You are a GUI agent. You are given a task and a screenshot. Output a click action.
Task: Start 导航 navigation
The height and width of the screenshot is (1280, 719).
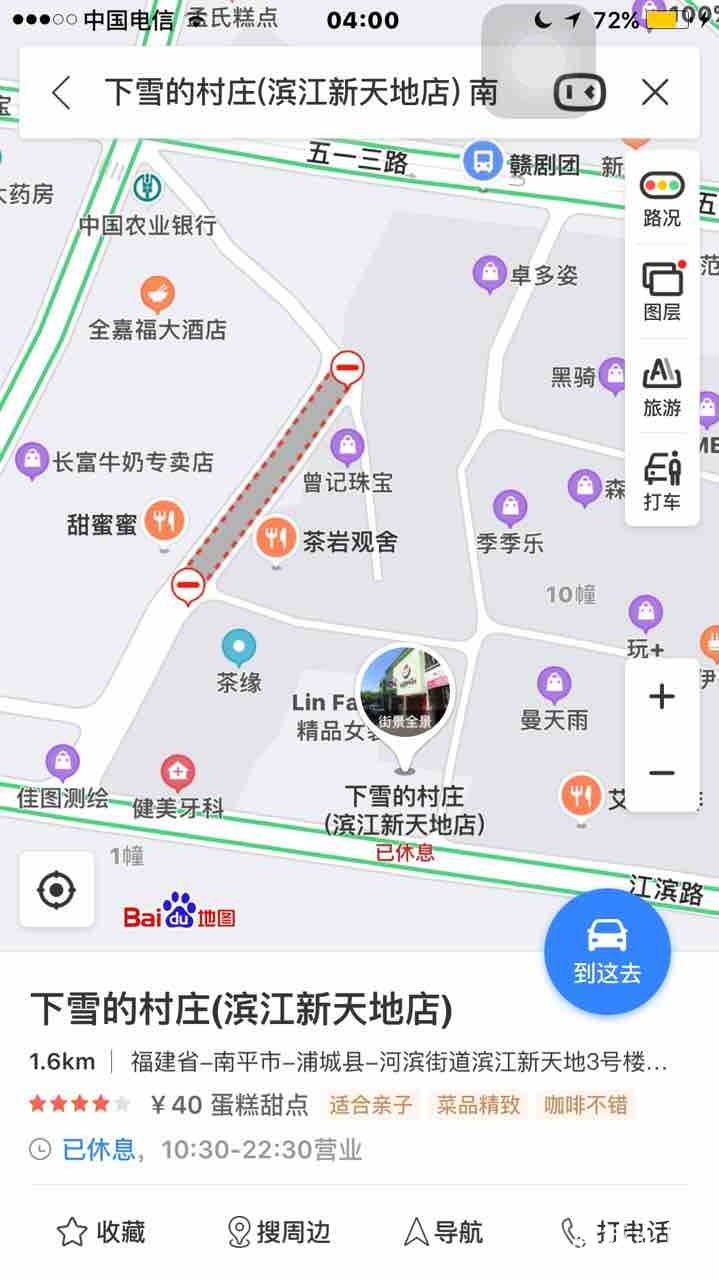point(443,1232)
